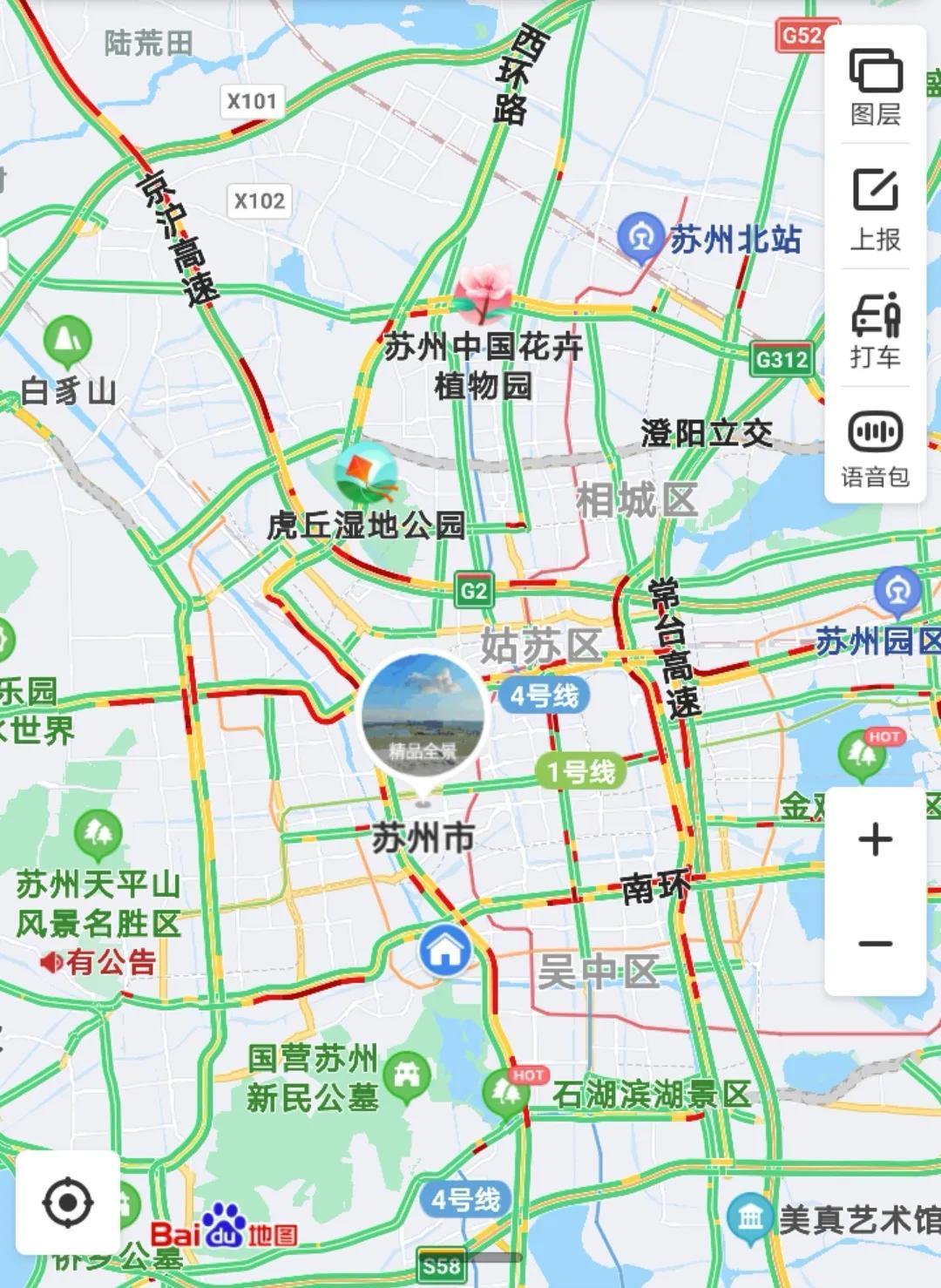Viewport: 941px width, 1288px height.
Task: Select the 苏州北站 railway station marker
Action: point(642,239)
